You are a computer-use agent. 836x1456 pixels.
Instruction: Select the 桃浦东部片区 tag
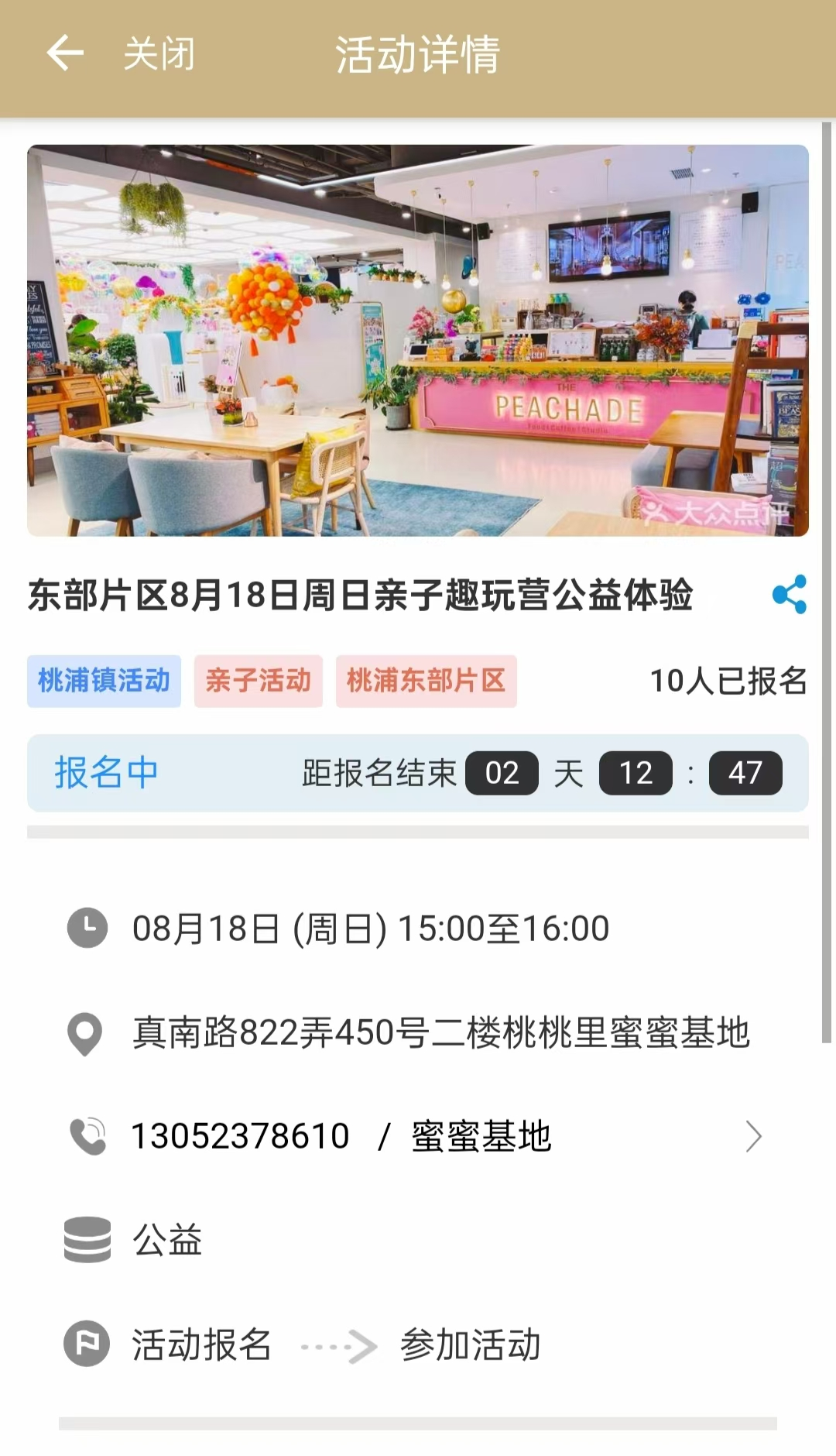(426, 681)
